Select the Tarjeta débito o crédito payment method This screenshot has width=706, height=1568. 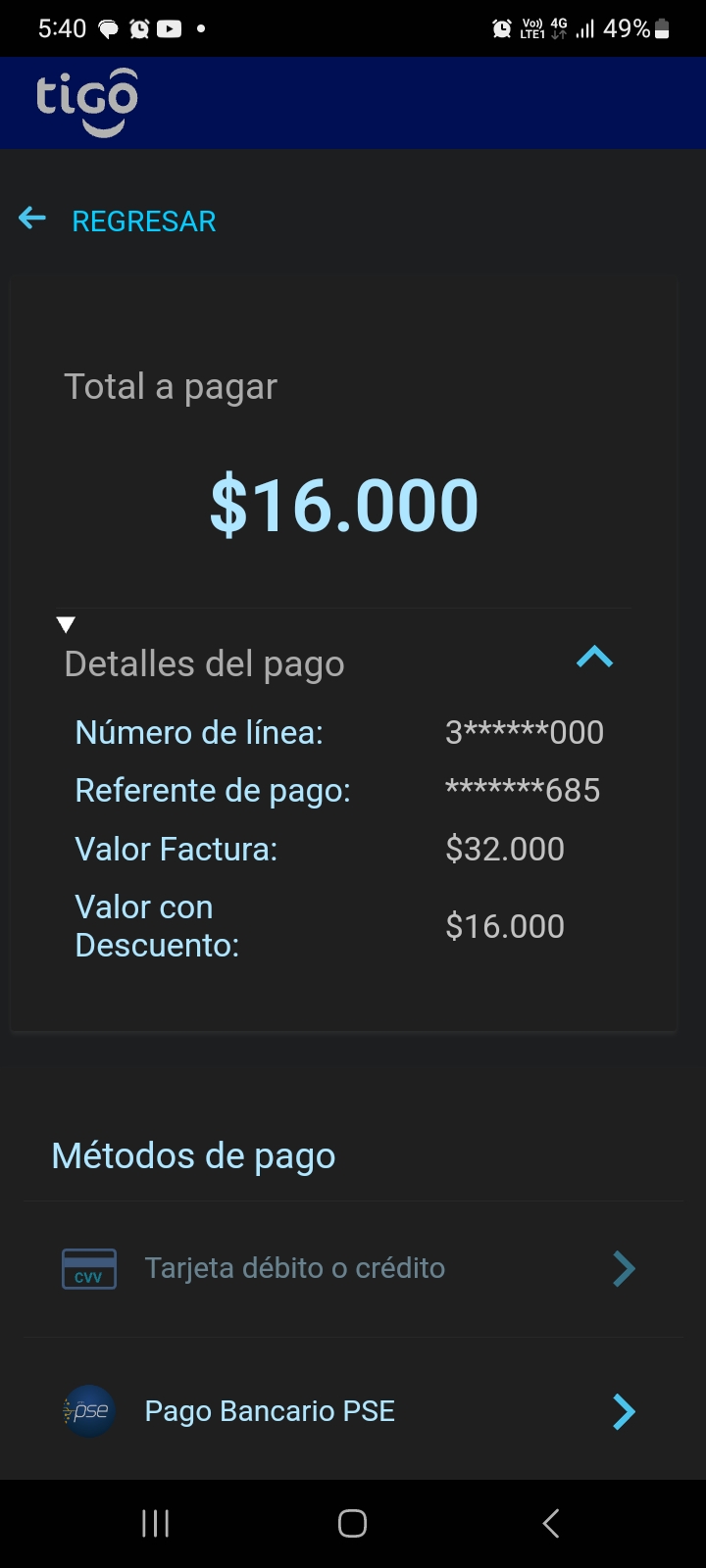[x=295, y=1267]
